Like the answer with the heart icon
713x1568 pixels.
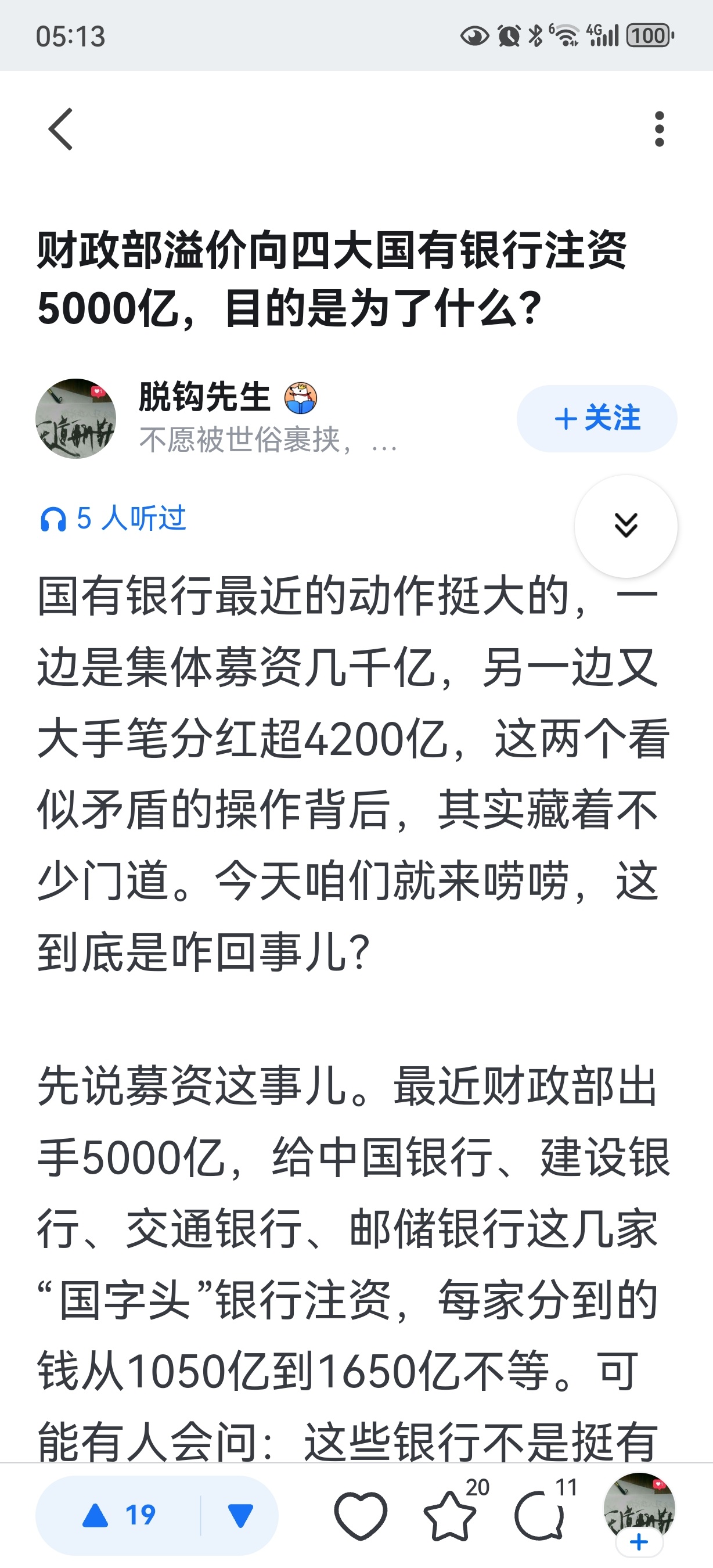360,1516
